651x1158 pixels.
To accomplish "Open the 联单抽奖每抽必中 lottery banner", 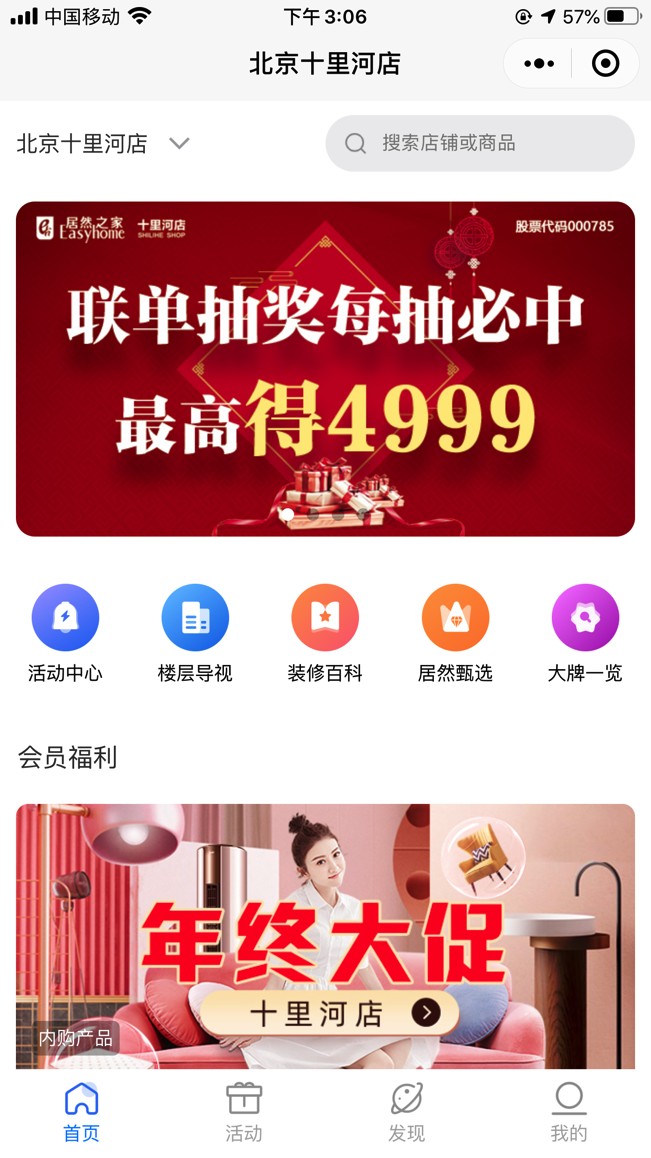I will click(x=325, y=369).
